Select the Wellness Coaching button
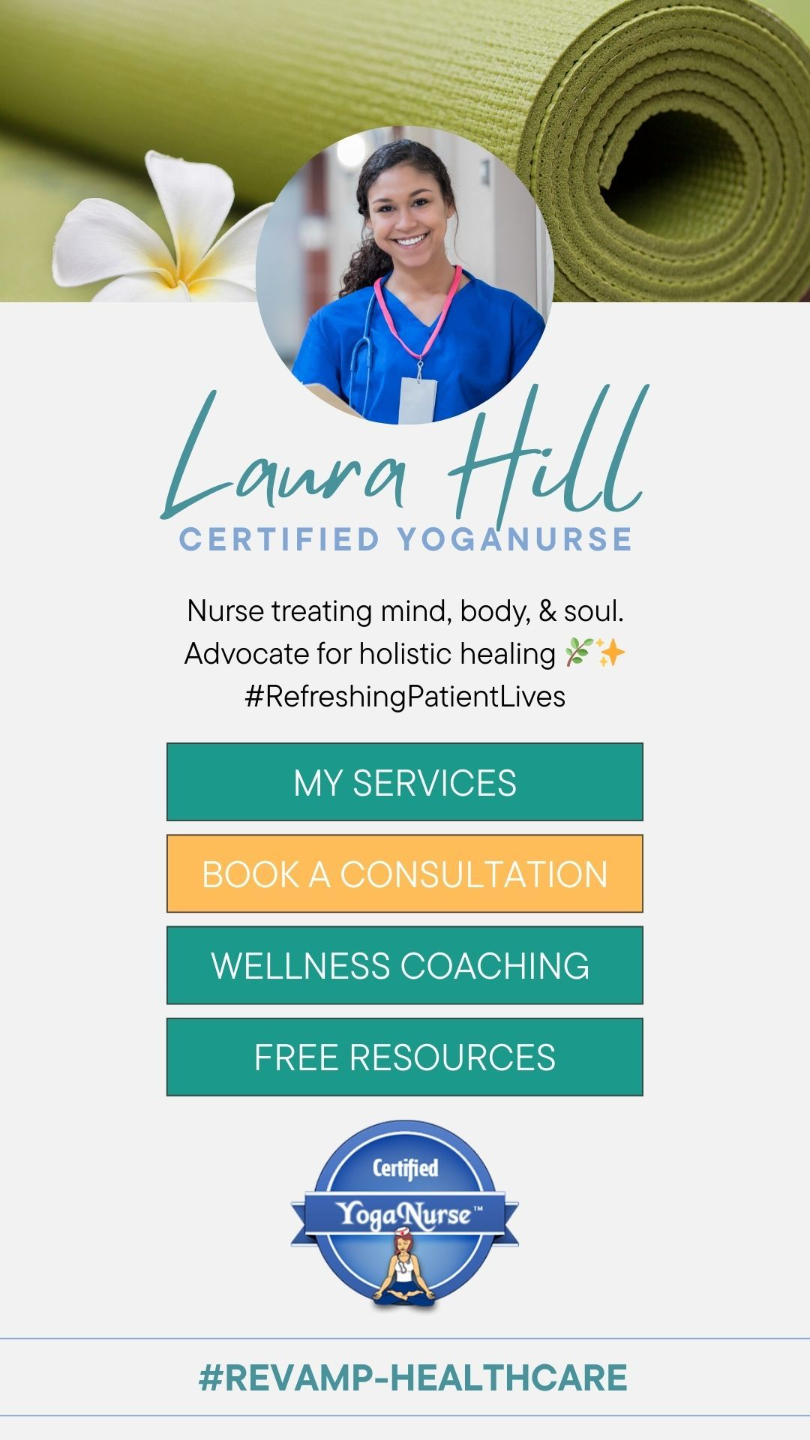Screen dimensions: 810x1440 [404, 965]
